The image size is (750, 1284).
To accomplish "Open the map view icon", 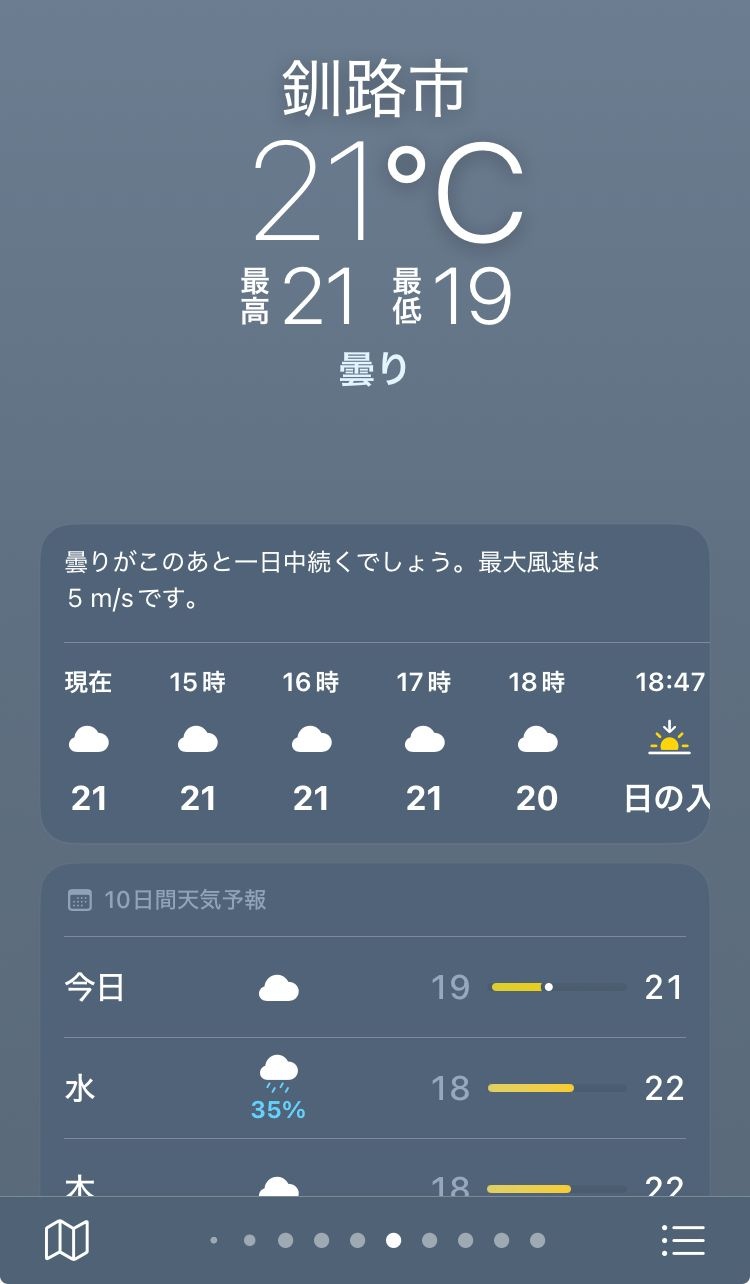I will click(x=67, y=1241).
